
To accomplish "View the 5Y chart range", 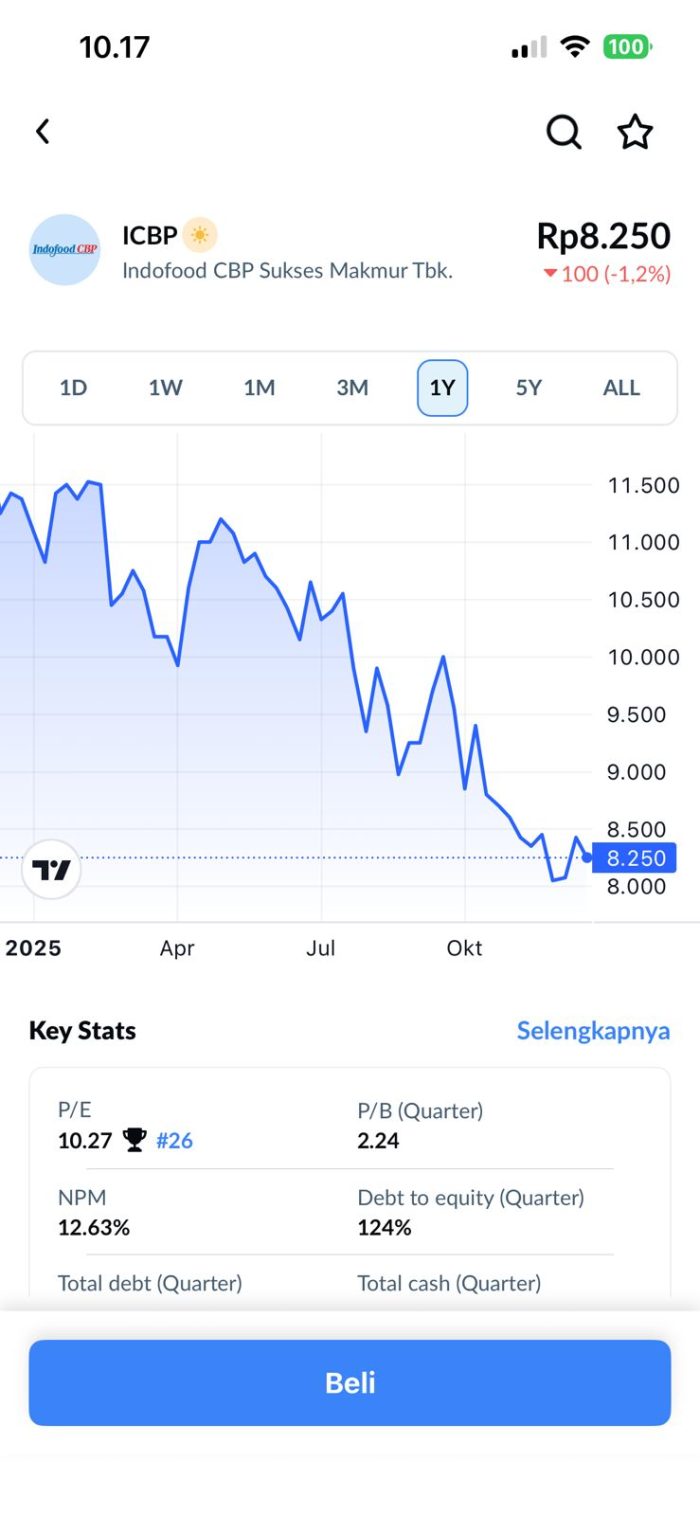I will click(528, 388).
